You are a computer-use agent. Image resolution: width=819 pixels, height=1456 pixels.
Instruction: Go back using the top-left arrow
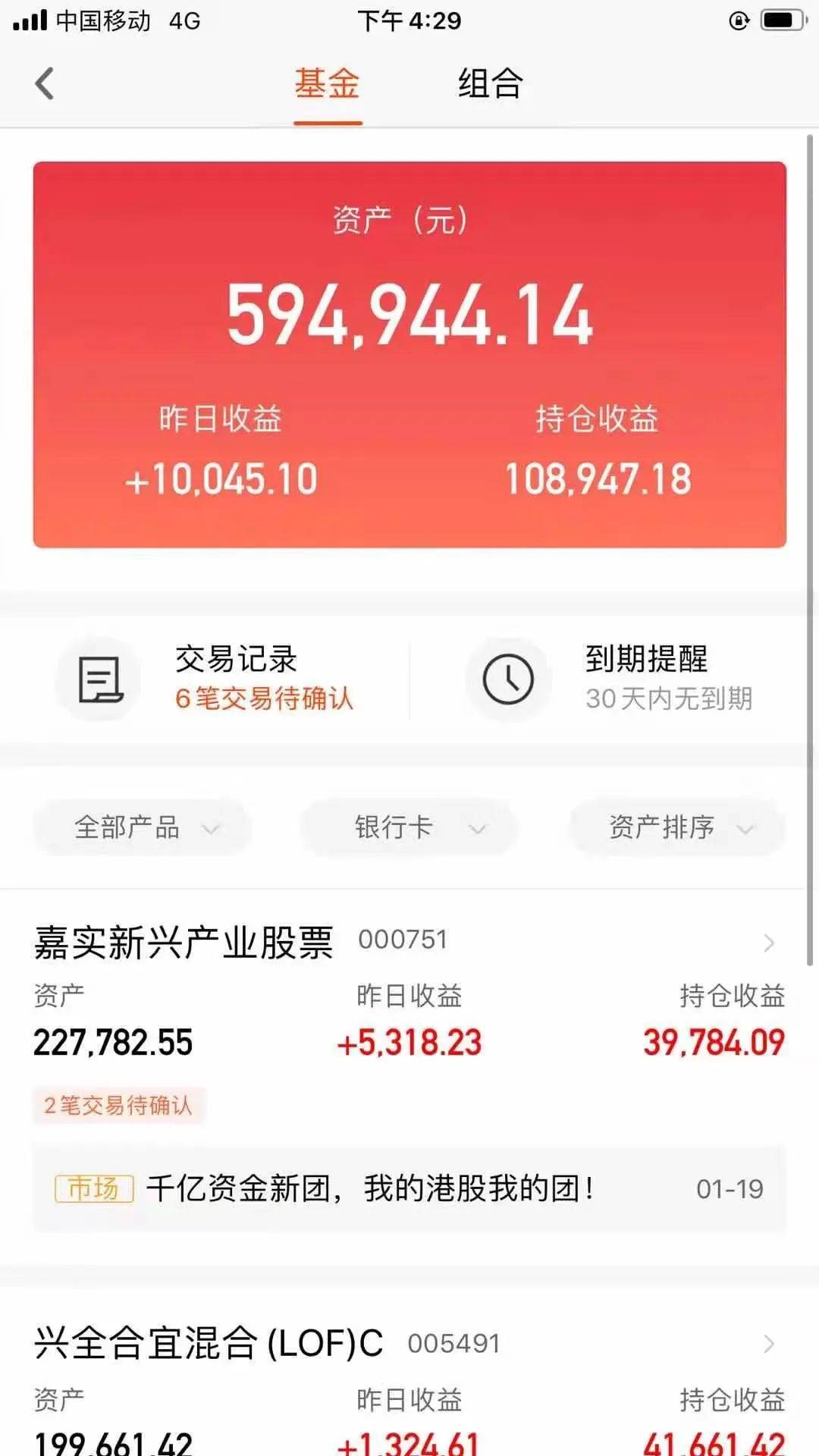[x=45, y=83]
